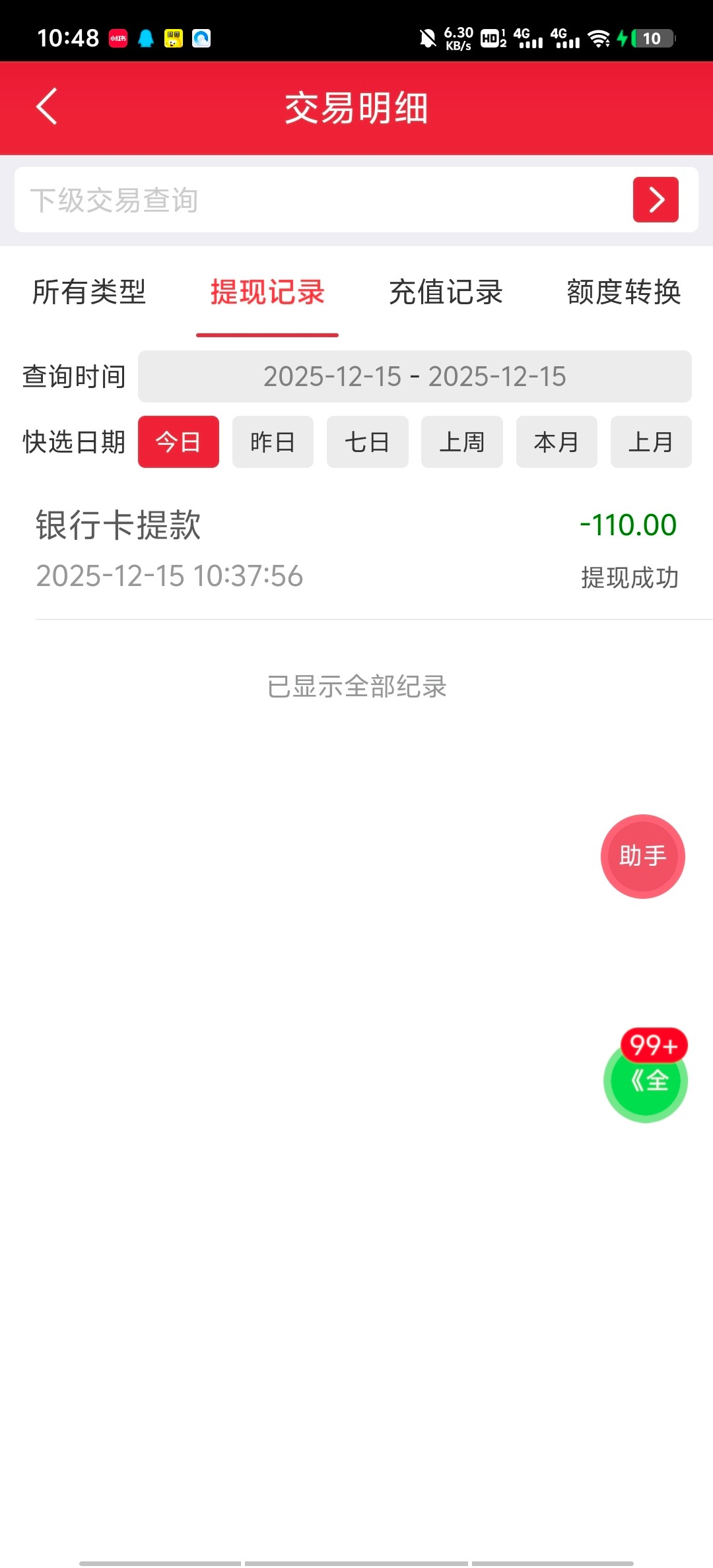Show records for 上月

click(651, 442)
